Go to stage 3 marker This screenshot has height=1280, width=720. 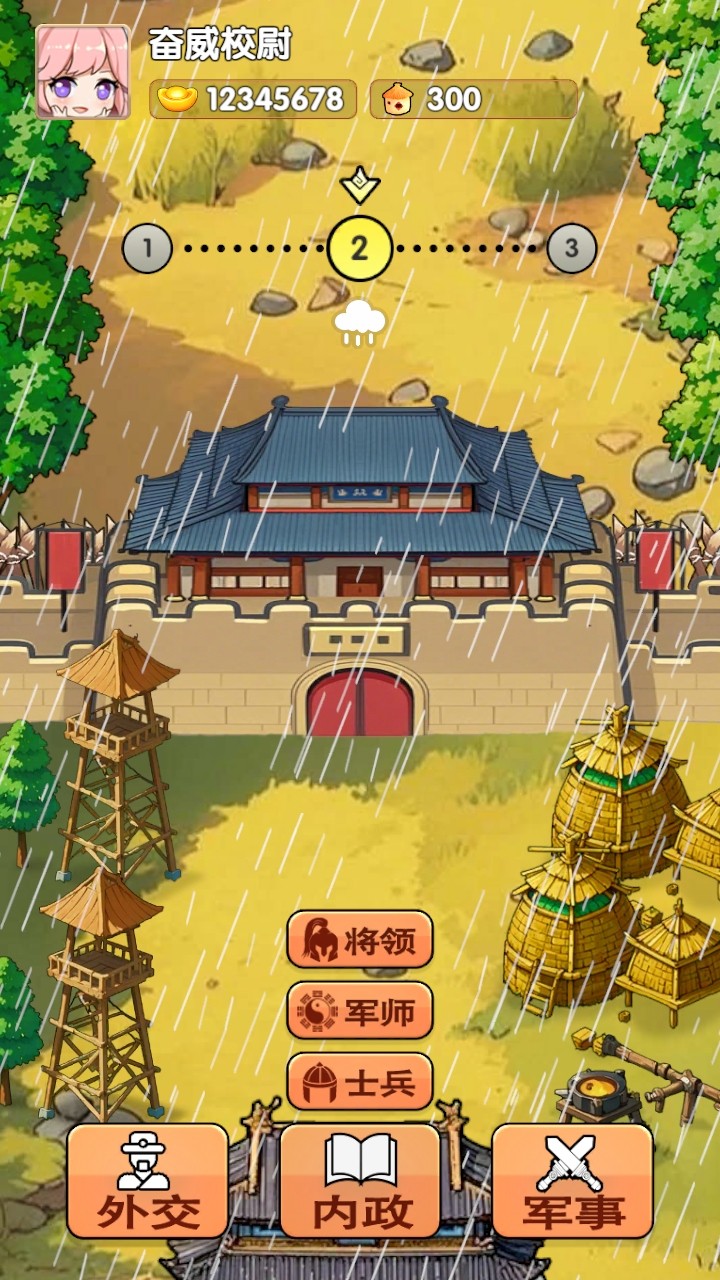pos(571,248)
